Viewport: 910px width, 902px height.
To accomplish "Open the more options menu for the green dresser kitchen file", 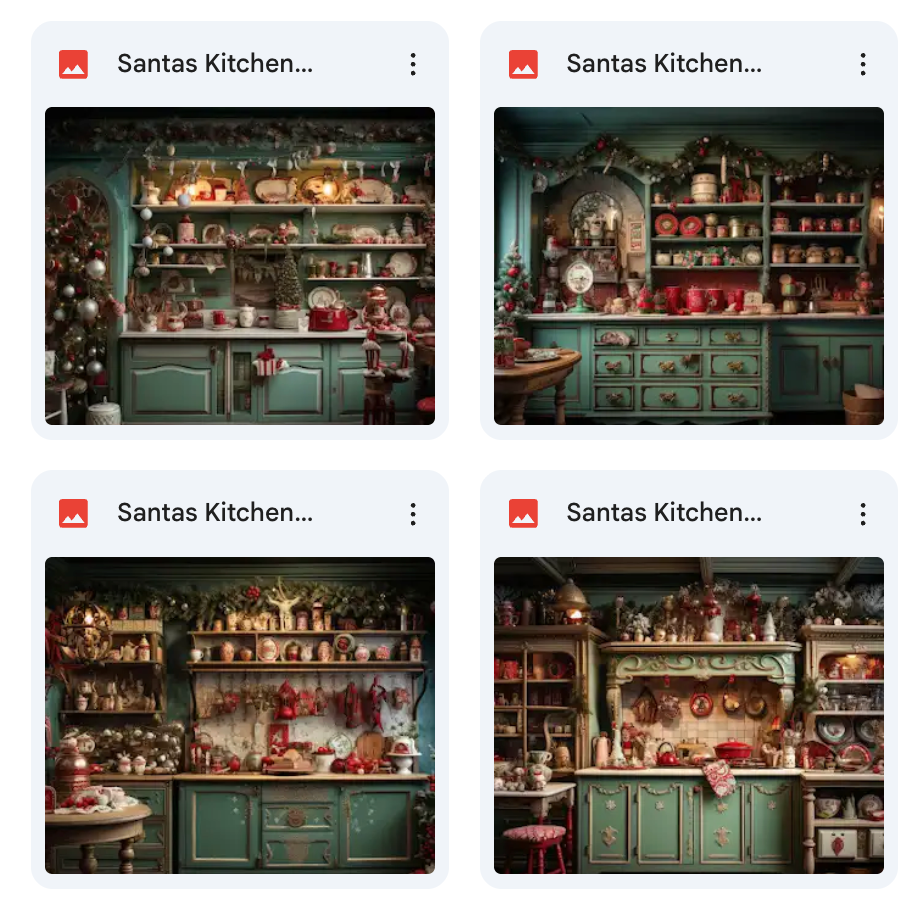I will 862,65.
